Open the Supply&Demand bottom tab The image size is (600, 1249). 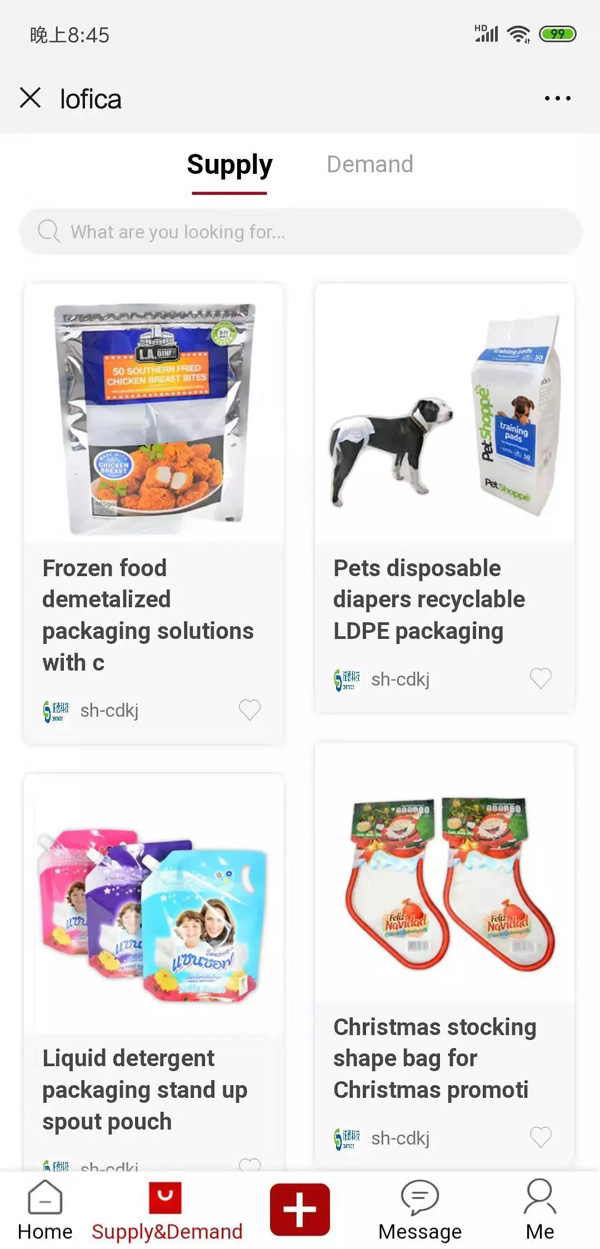167,1209
